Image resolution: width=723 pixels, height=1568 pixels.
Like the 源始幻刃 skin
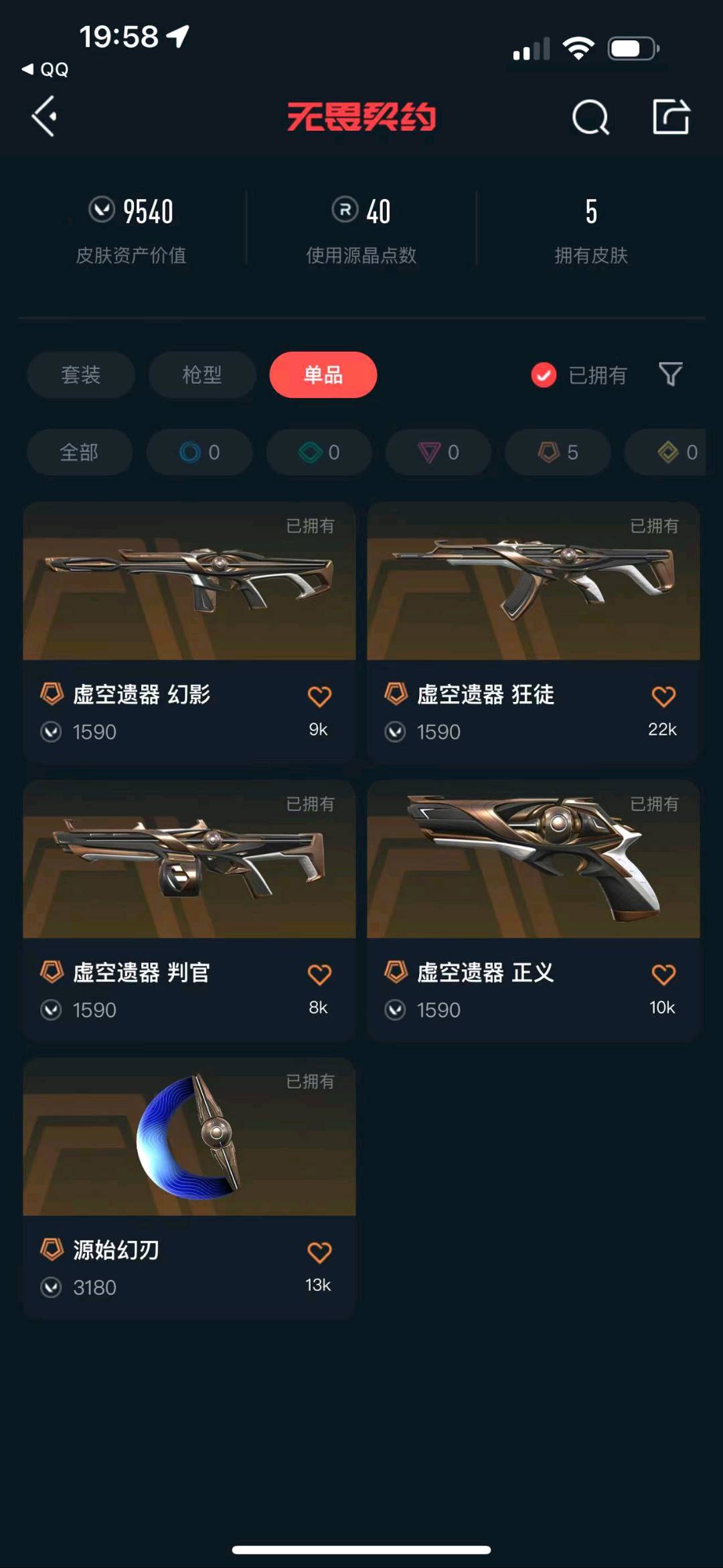(x=319, y=1253)
